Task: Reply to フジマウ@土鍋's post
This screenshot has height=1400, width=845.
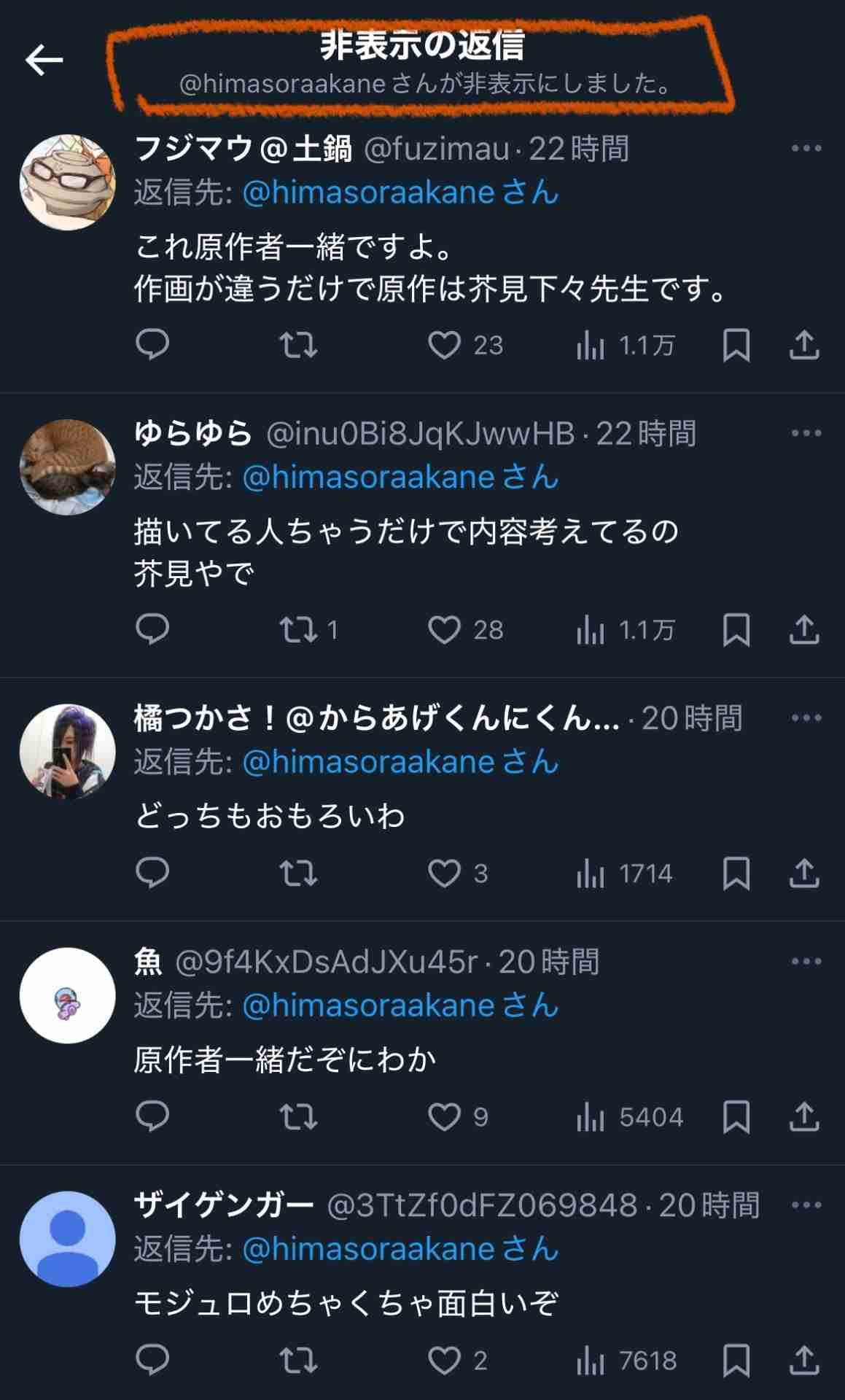Action: tap(152, 345)
